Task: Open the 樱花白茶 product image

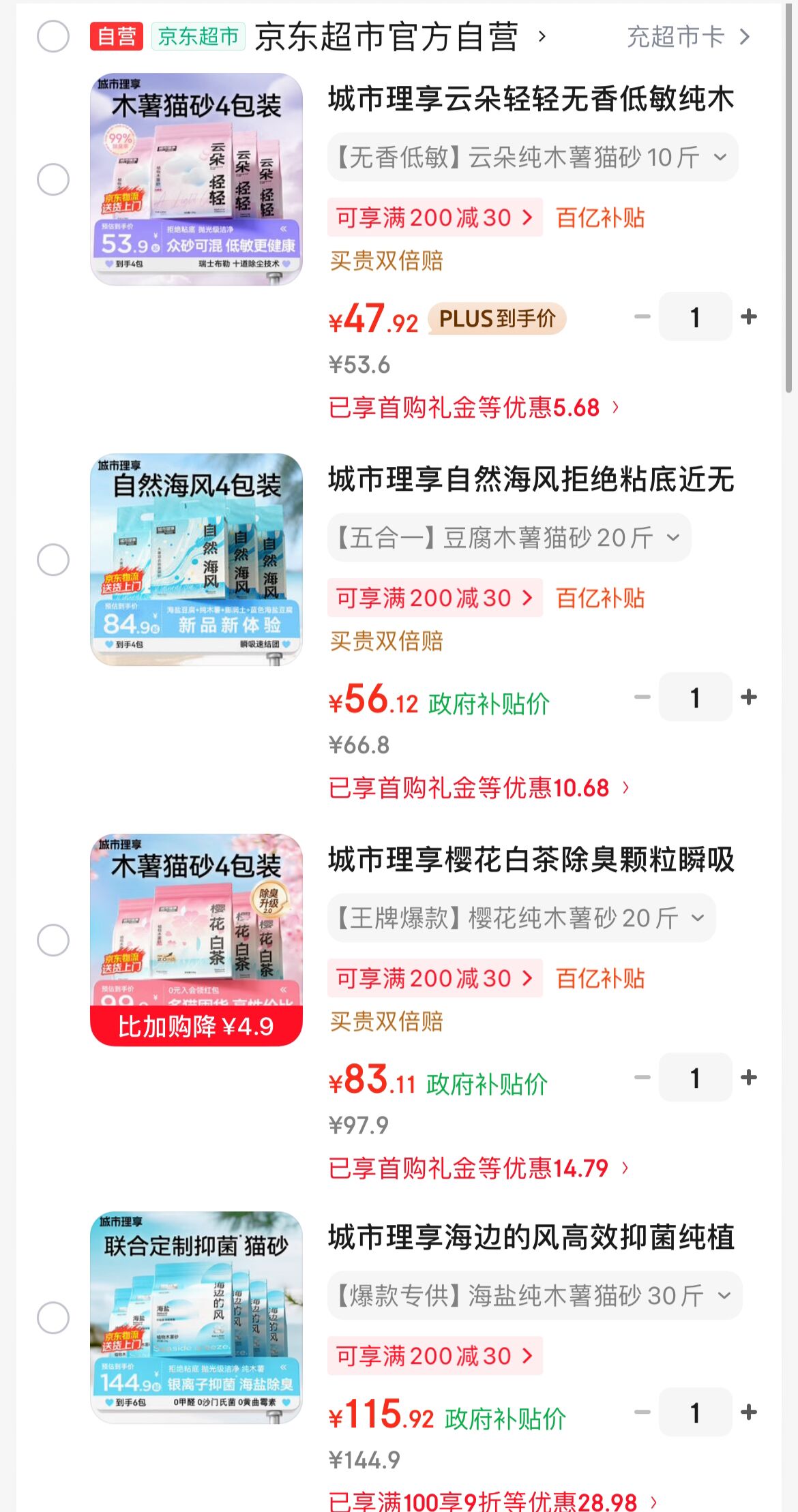Action: point(196,940)
